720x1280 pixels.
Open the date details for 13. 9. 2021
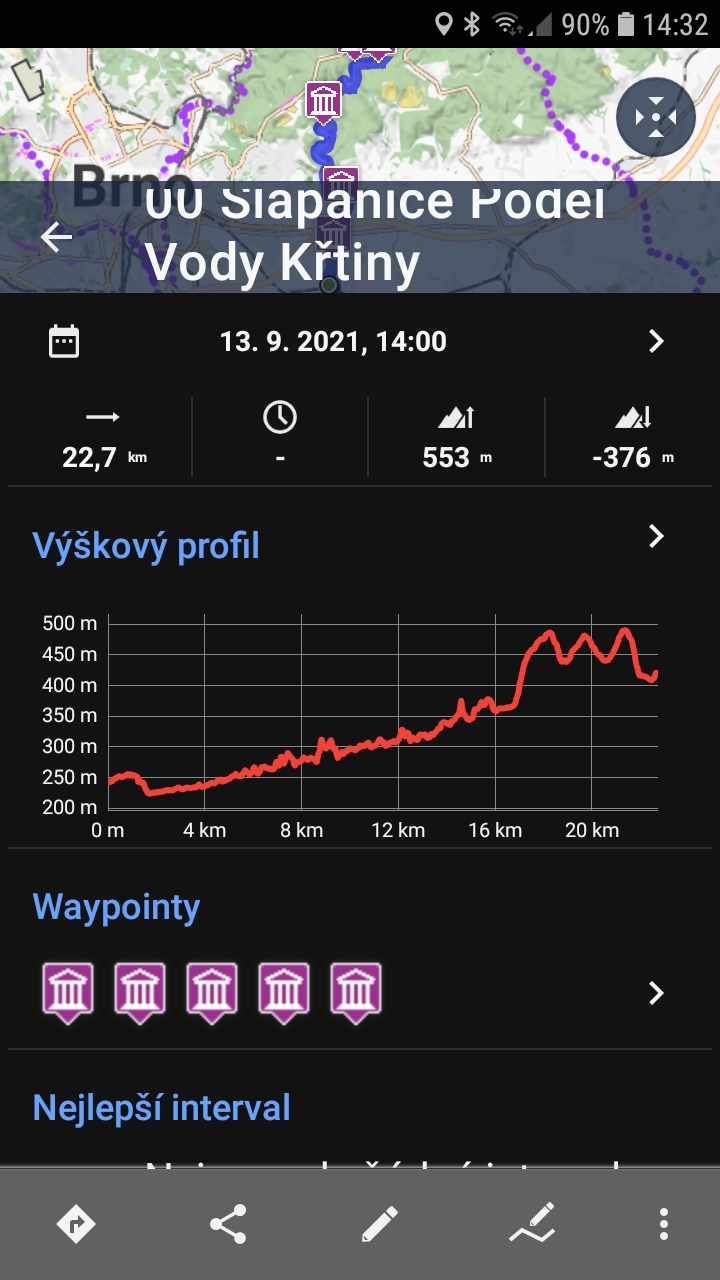tap(656, 342)
